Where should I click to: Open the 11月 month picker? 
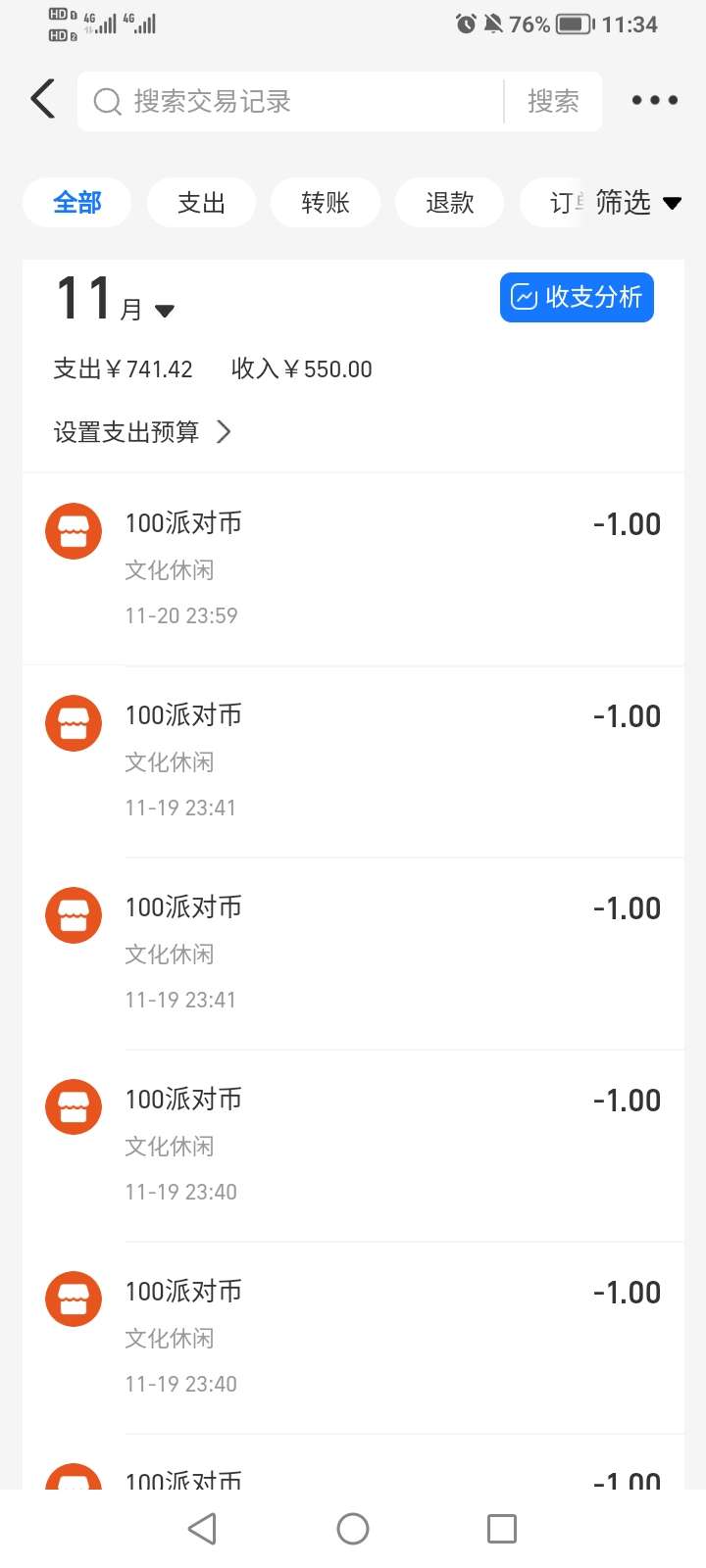(x=116, y=301)
